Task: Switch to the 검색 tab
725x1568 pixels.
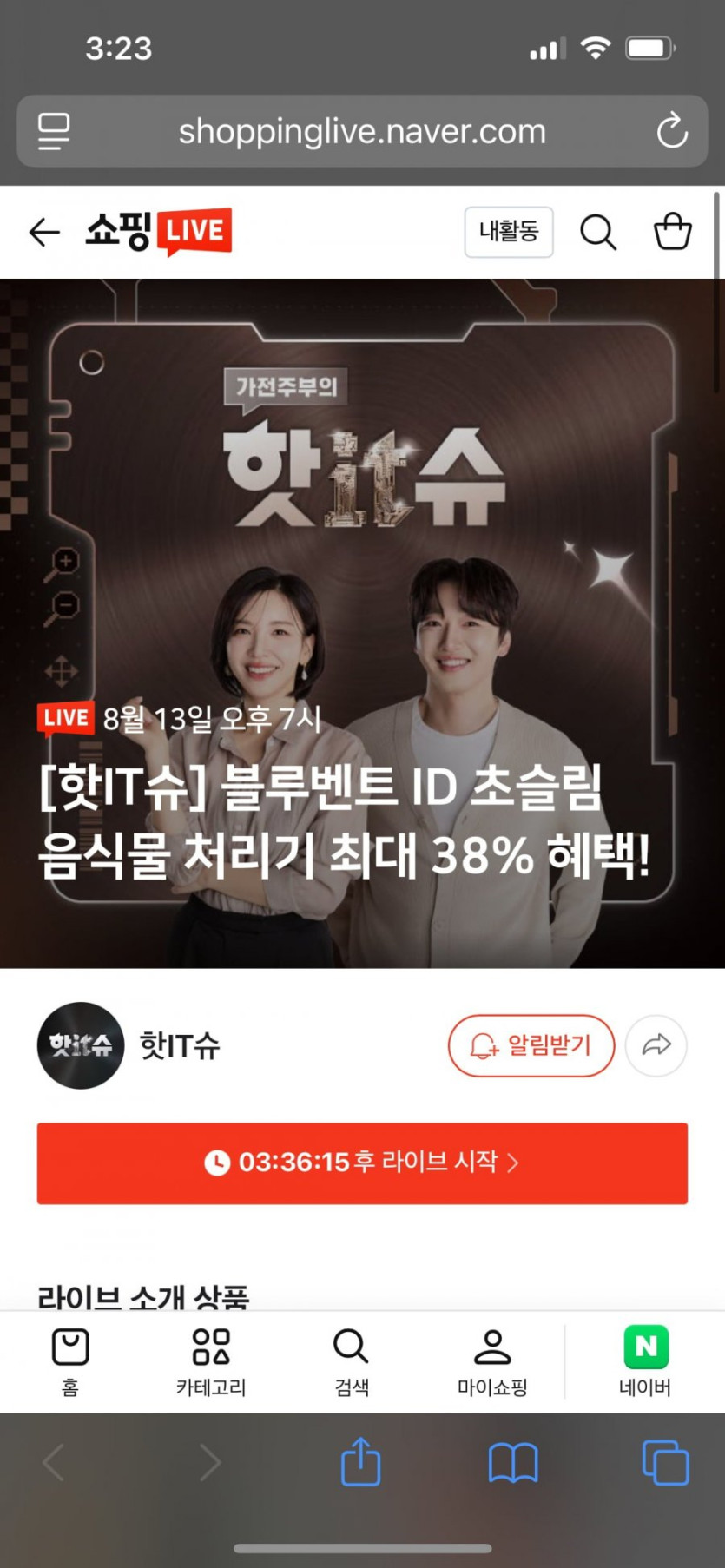Action: (352, 1361)
